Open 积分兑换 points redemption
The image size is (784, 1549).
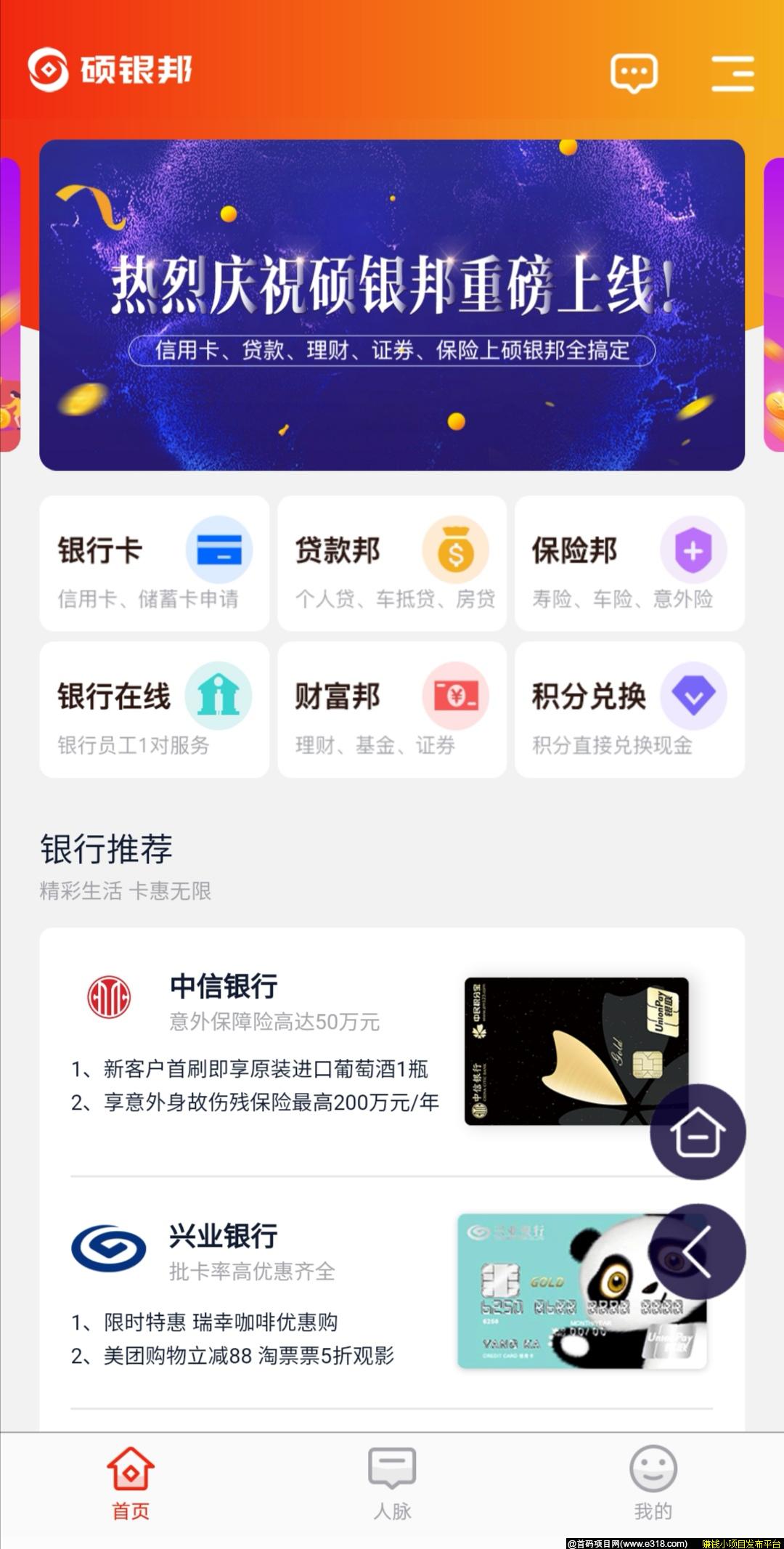click(x=629, y=710)
